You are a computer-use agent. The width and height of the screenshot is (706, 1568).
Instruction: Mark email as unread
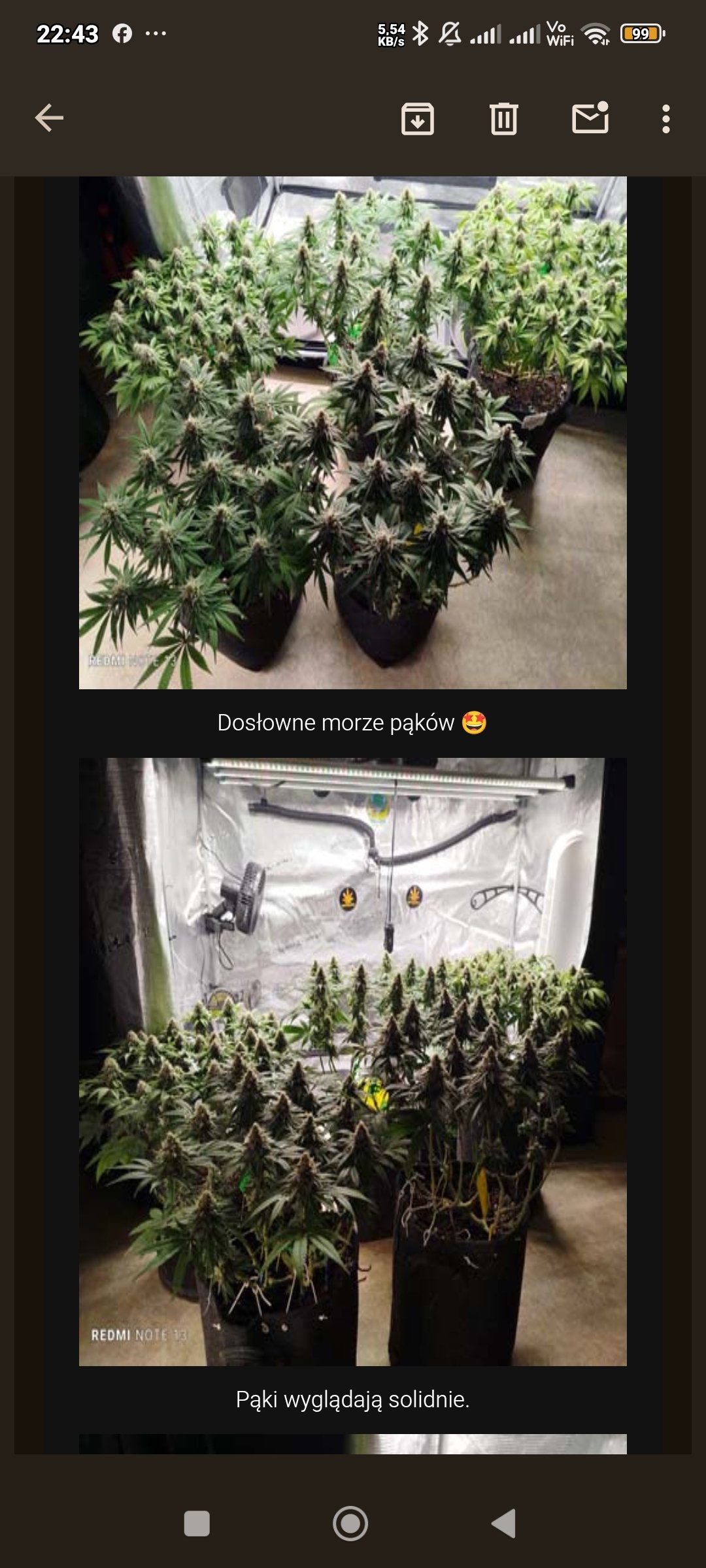pos(590,119)
